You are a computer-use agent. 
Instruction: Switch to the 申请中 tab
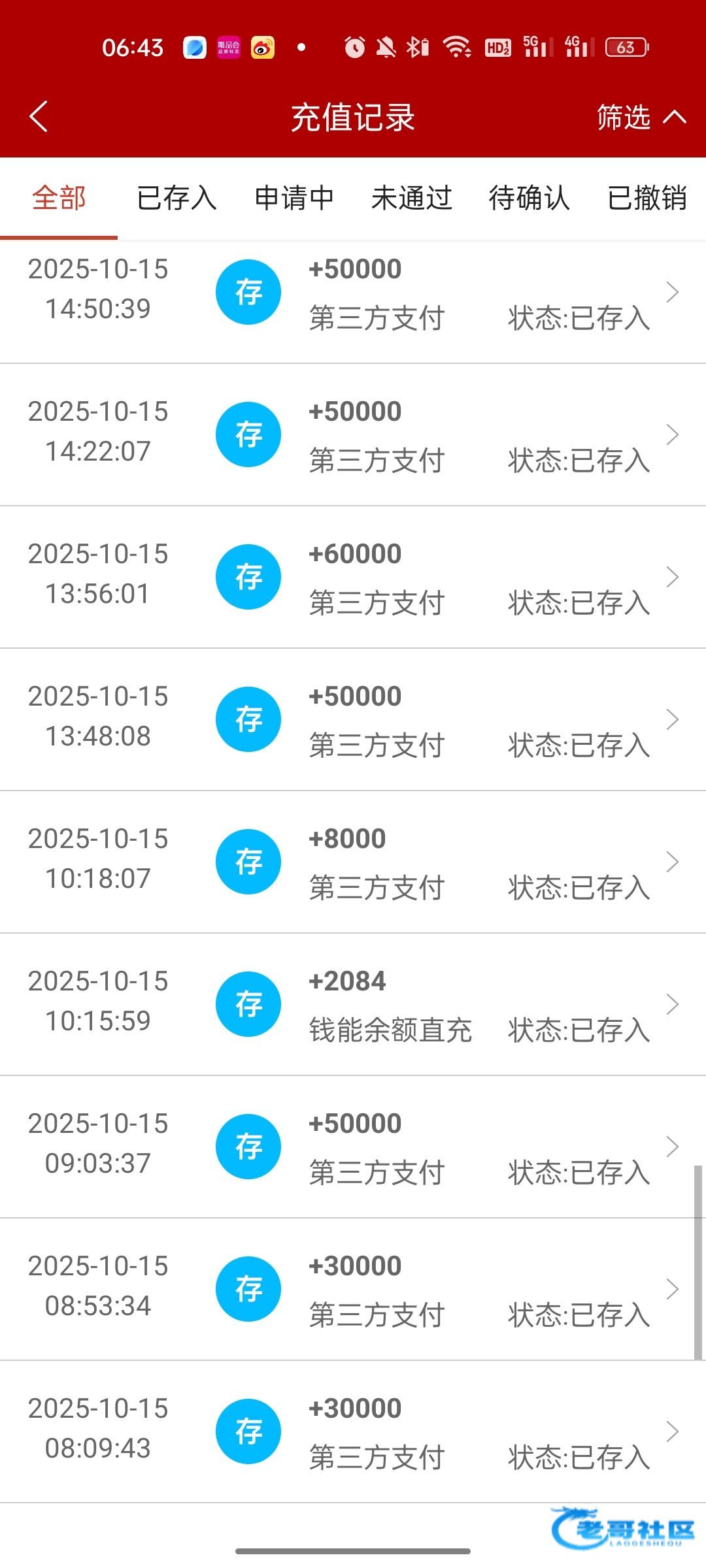(x=294, y=198)
